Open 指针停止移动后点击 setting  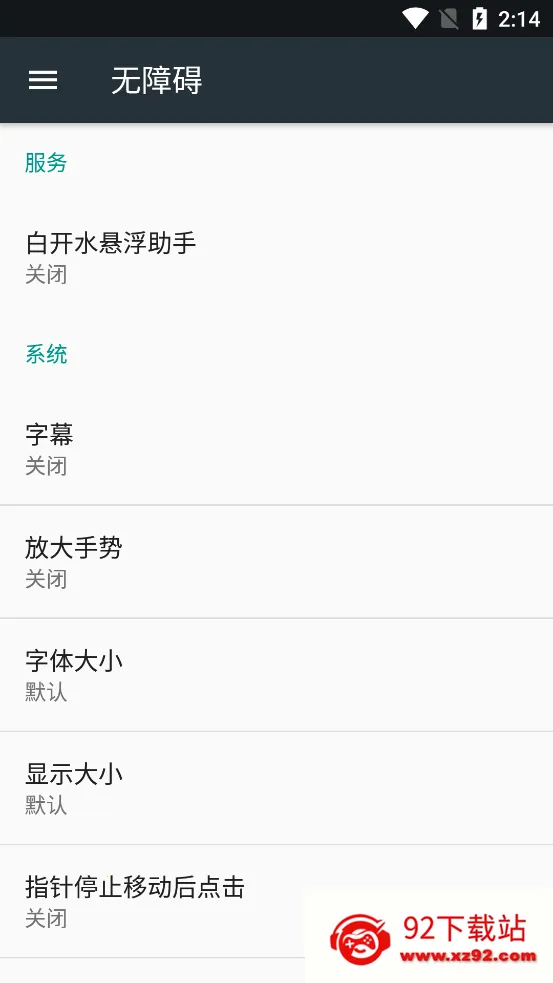[276, 901]
